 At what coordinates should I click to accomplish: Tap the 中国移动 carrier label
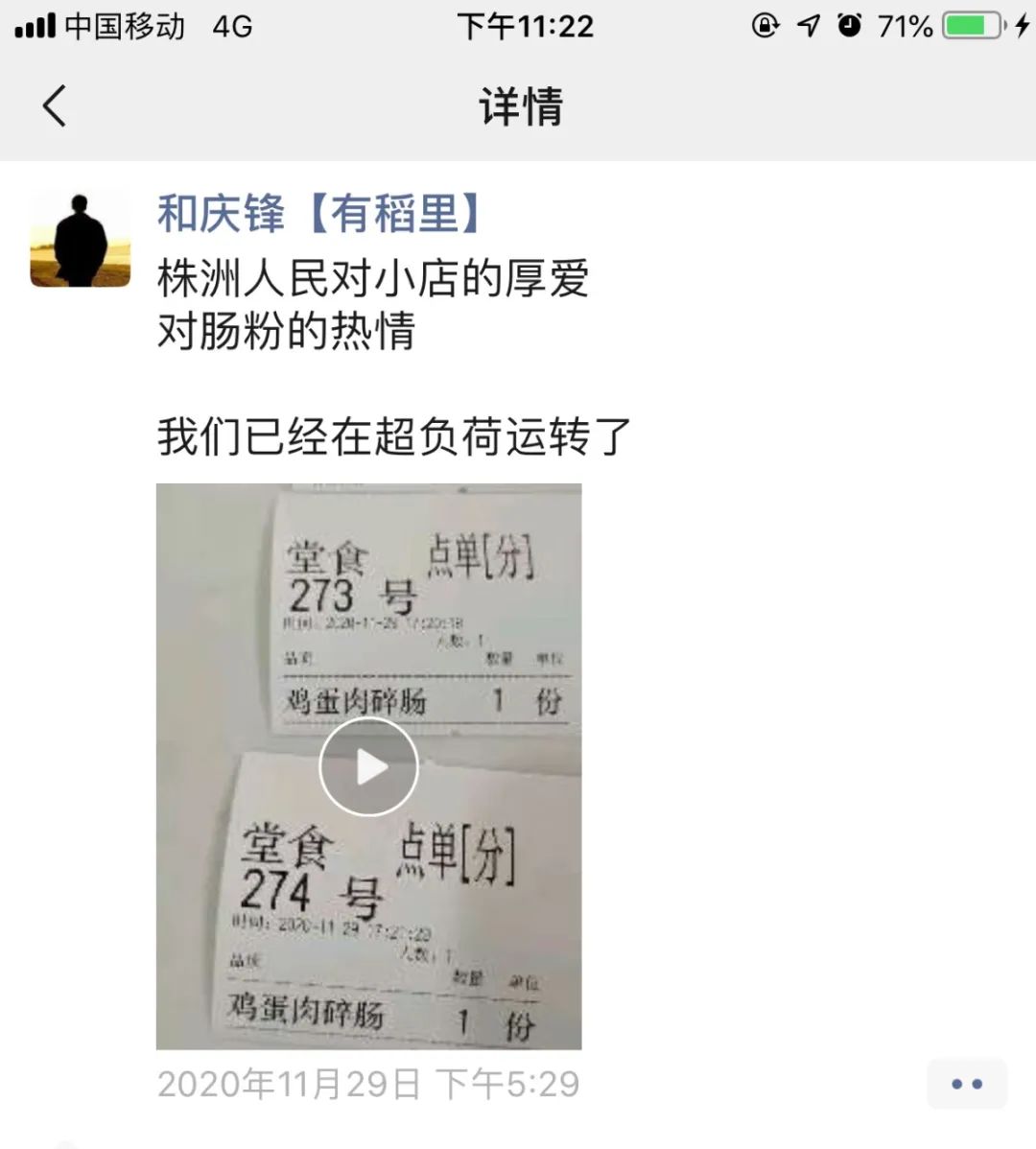(123, 27)
